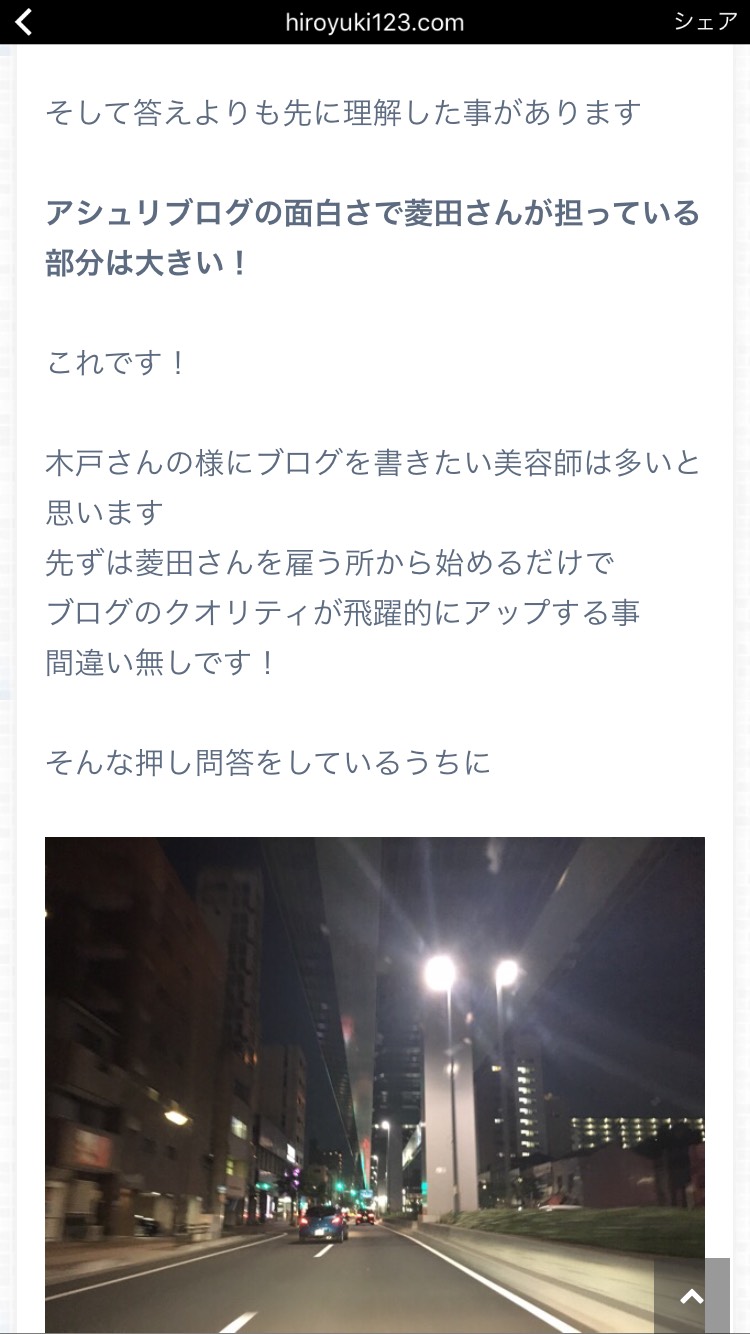Open the night street photo in the post
The image size is (750, 1334).
click(374, 1084)
